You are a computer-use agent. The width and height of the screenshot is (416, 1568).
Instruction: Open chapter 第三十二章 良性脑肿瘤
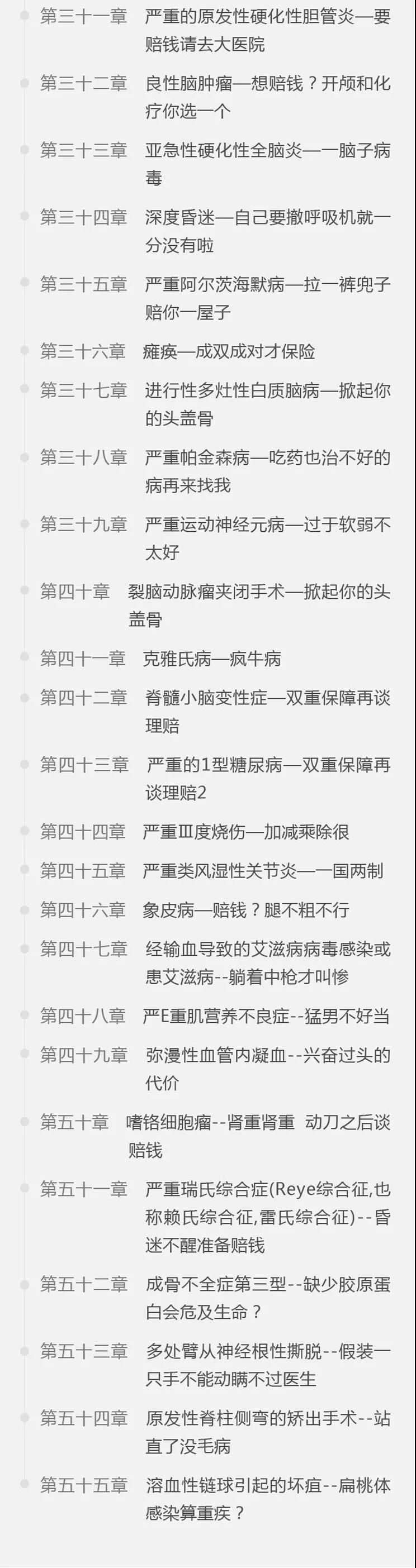267,84
